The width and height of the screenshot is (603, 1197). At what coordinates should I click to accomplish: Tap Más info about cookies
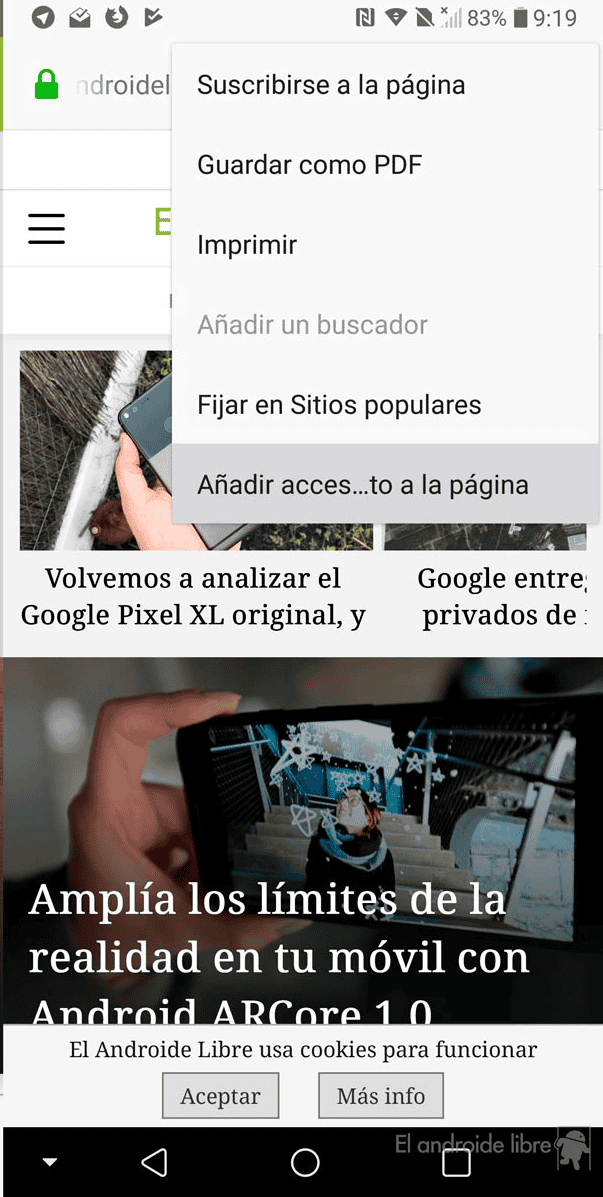click(x=381, y=1096)
